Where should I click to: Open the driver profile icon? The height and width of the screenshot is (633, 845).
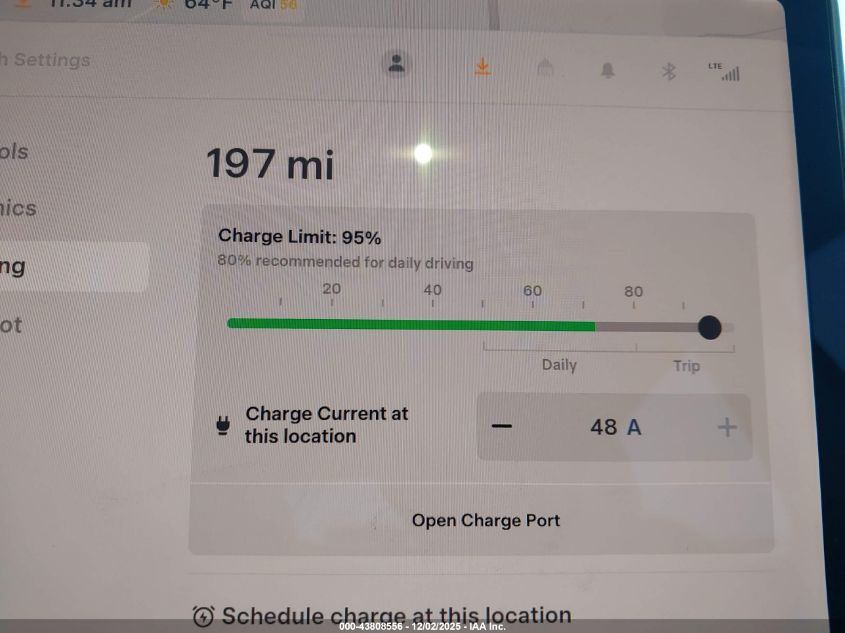click(397, 64)
